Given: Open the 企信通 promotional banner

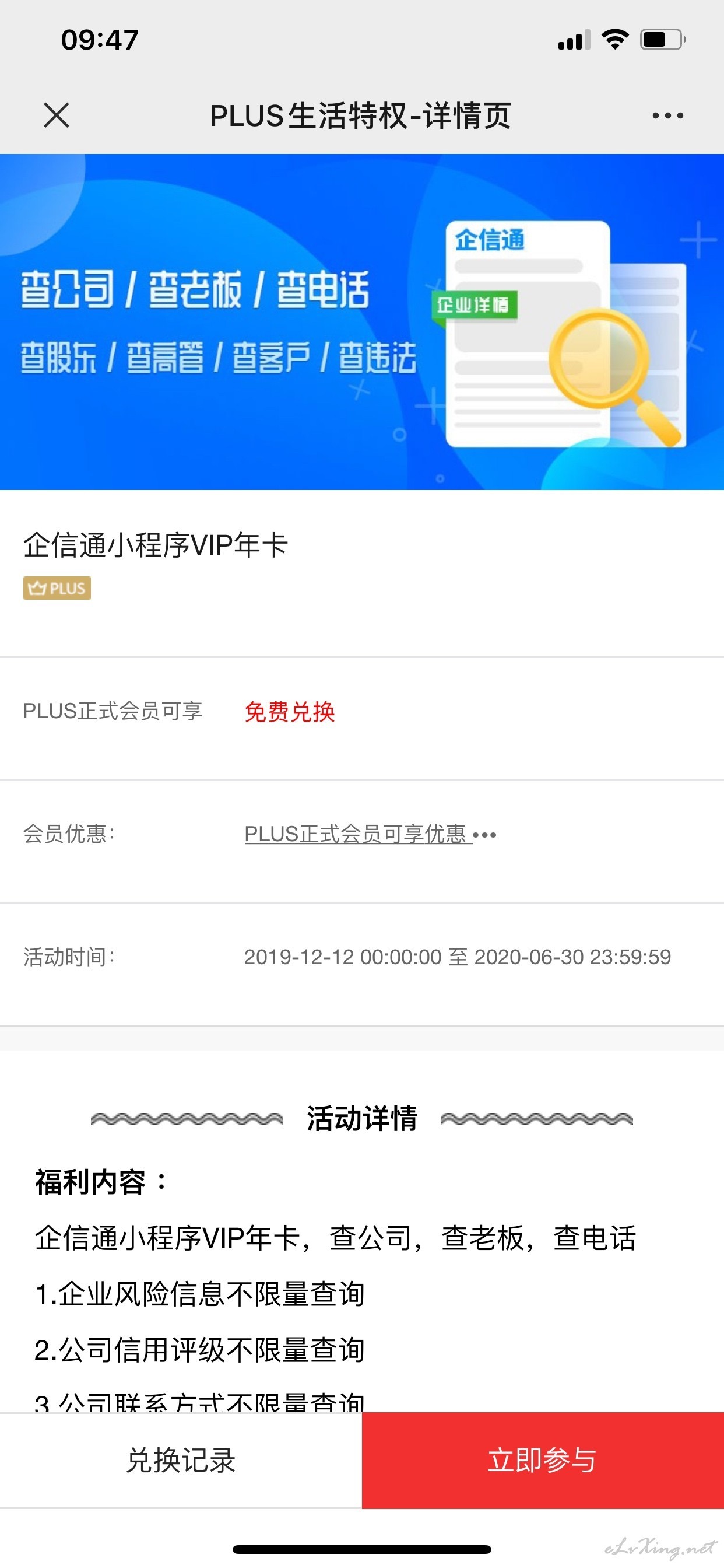Looking at the screenshot, I should 362,321.
